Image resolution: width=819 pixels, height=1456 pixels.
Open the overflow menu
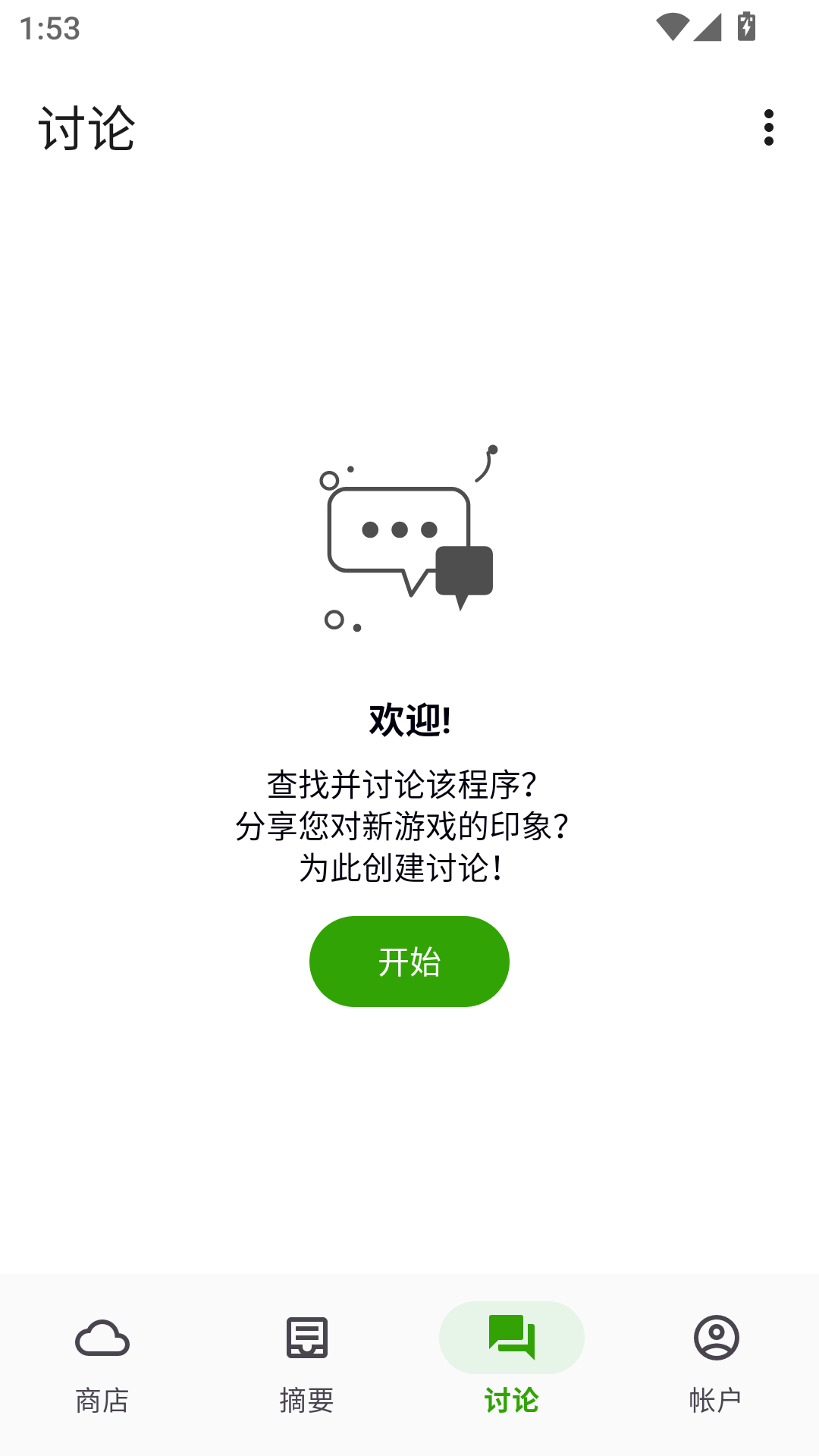tap(769, 127)
